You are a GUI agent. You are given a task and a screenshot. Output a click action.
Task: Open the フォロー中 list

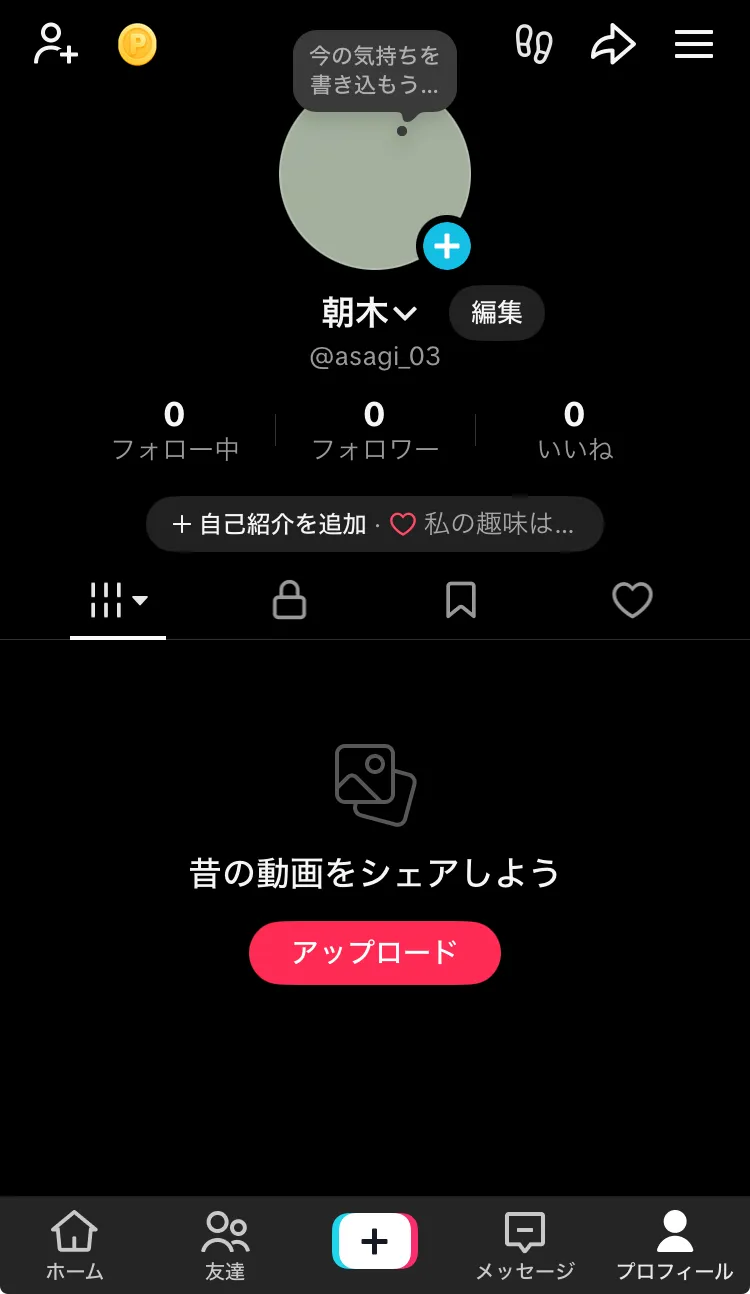(175, 431)
